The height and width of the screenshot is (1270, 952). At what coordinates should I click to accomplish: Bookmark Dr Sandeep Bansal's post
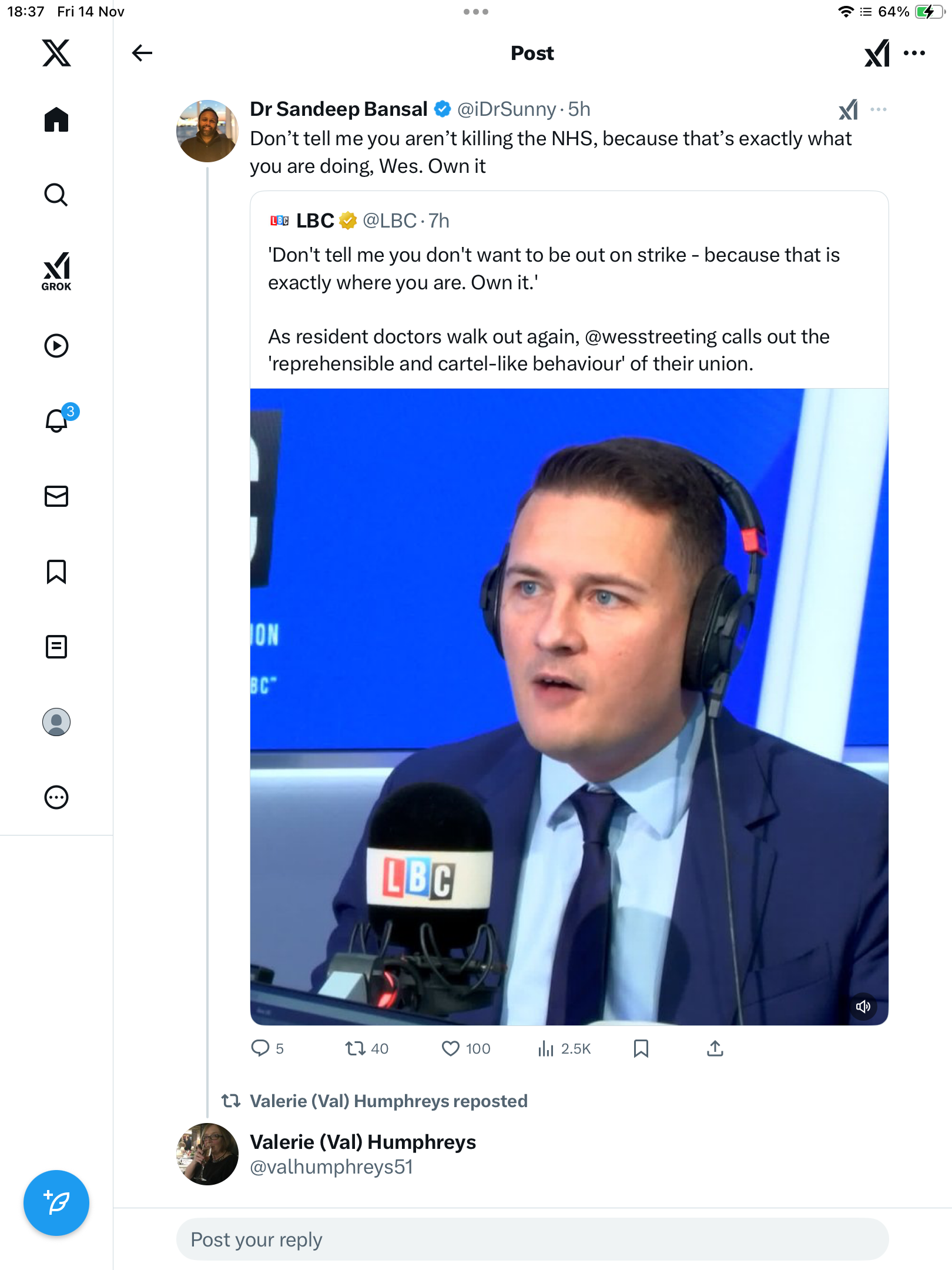tap(641, 1048)
